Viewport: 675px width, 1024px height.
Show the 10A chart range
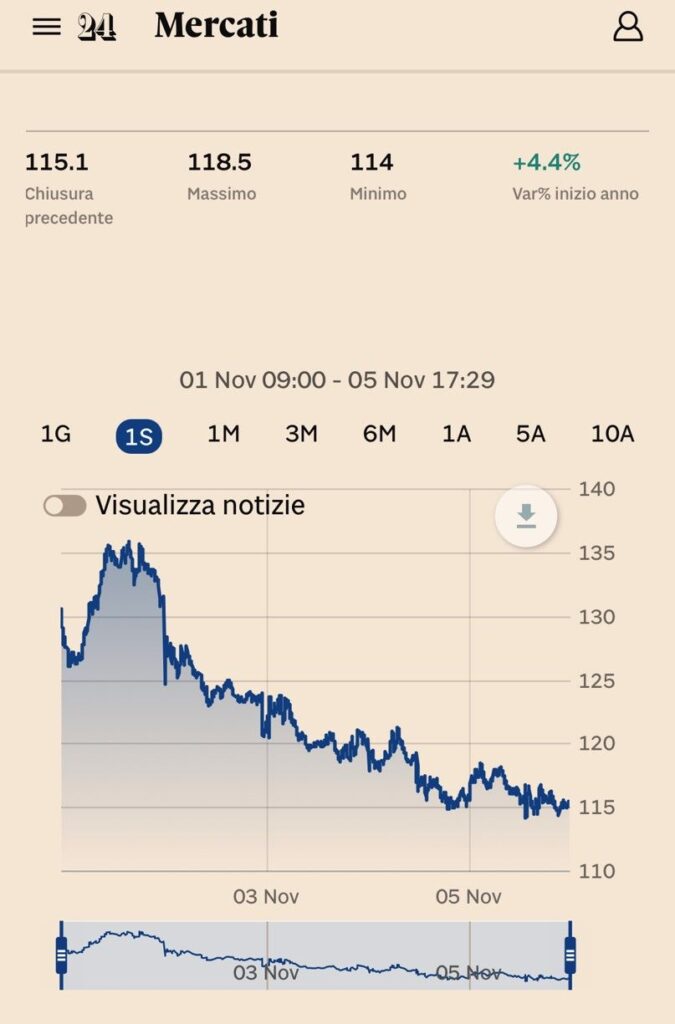pyautogui.click(x=612, y=434)
